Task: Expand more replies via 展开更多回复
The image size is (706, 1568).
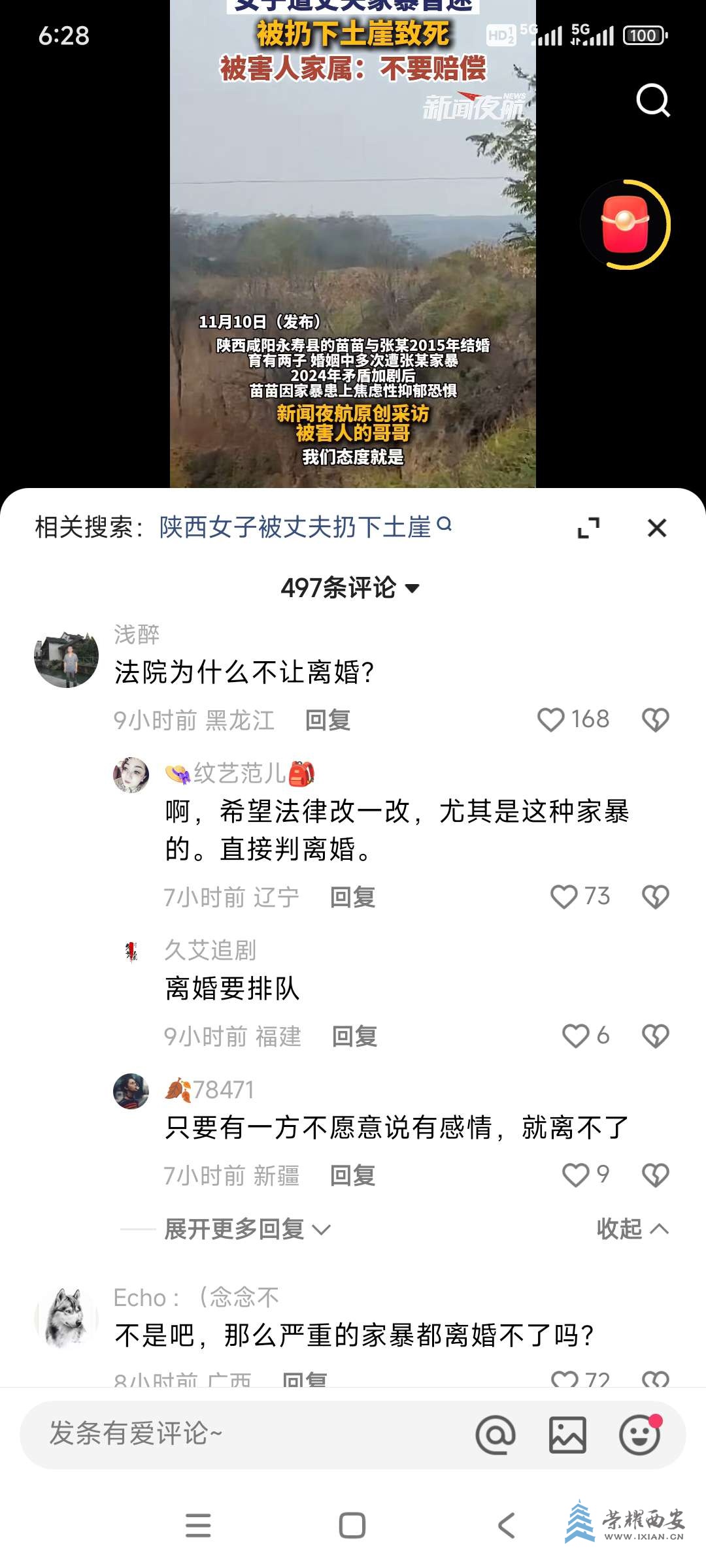Action: tap(247, 1229)
